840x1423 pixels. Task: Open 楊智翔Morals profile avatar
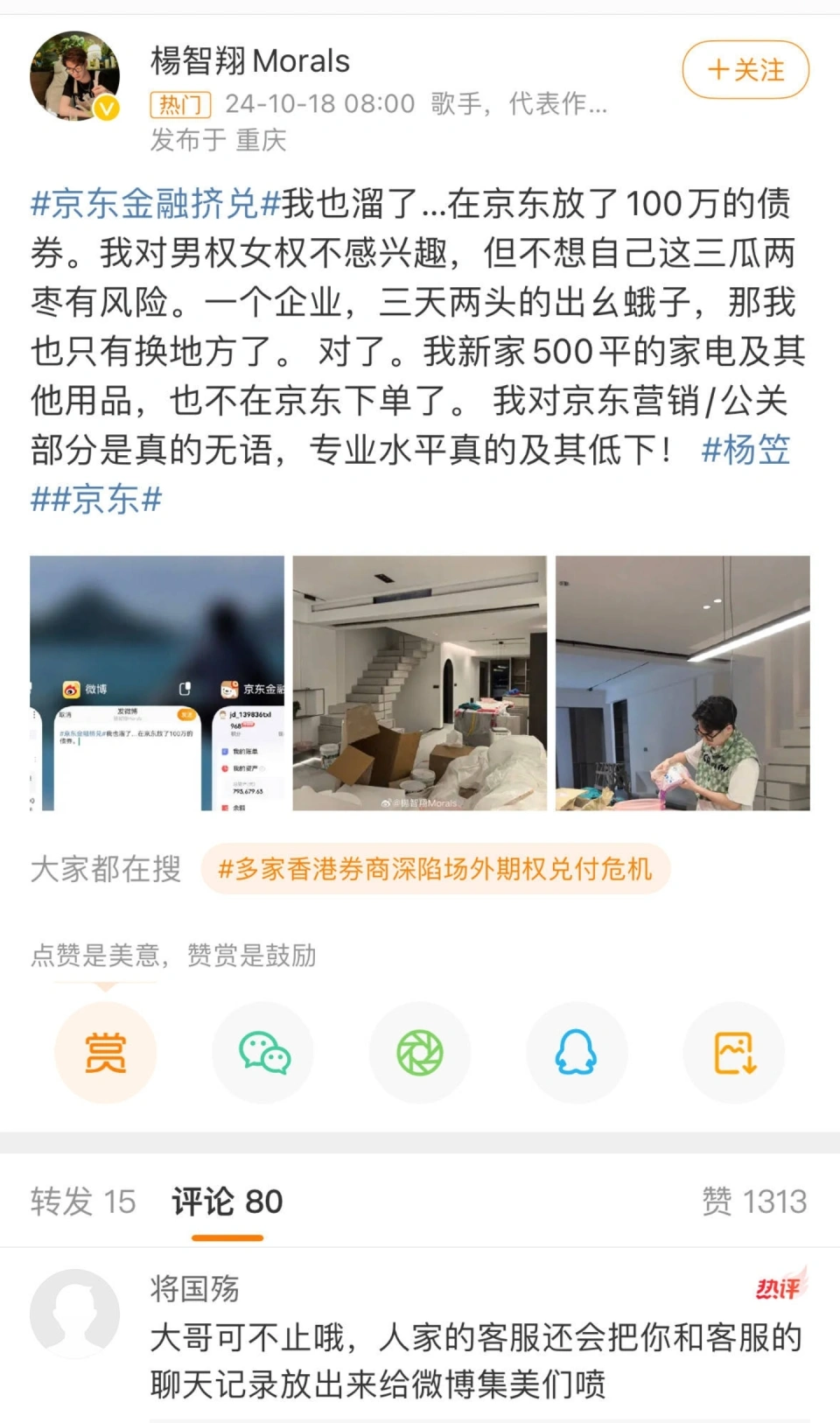tap(75, 77)
